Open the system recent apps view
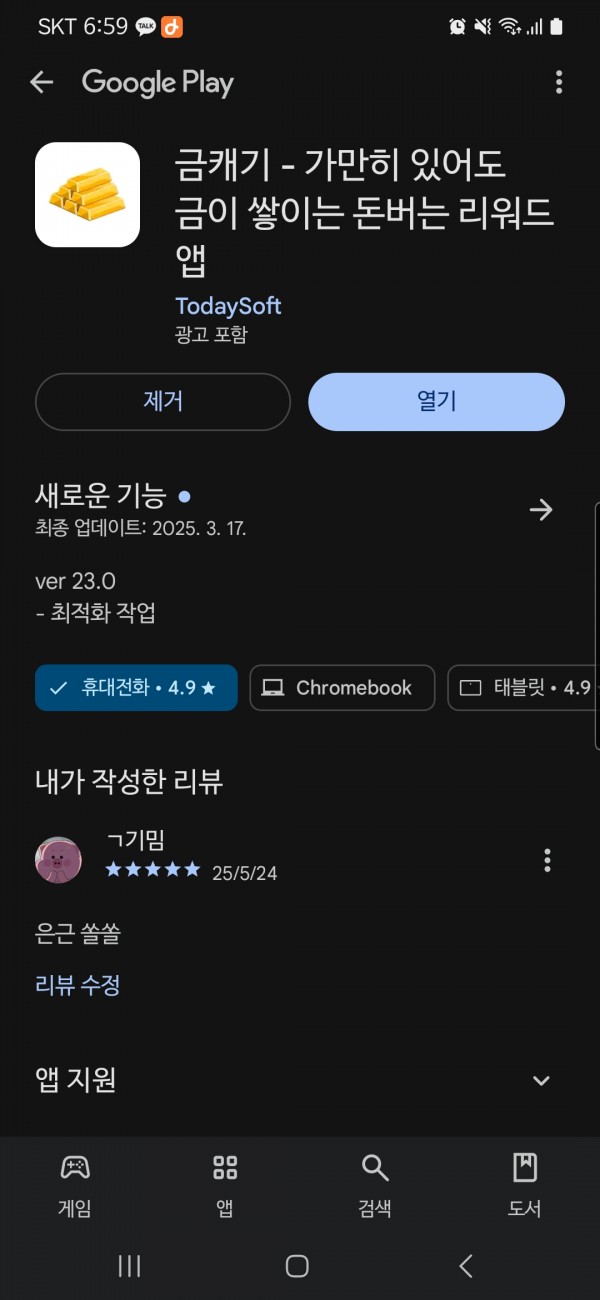The height and width of the screenshot is (1300, 600). [129, 1266]
